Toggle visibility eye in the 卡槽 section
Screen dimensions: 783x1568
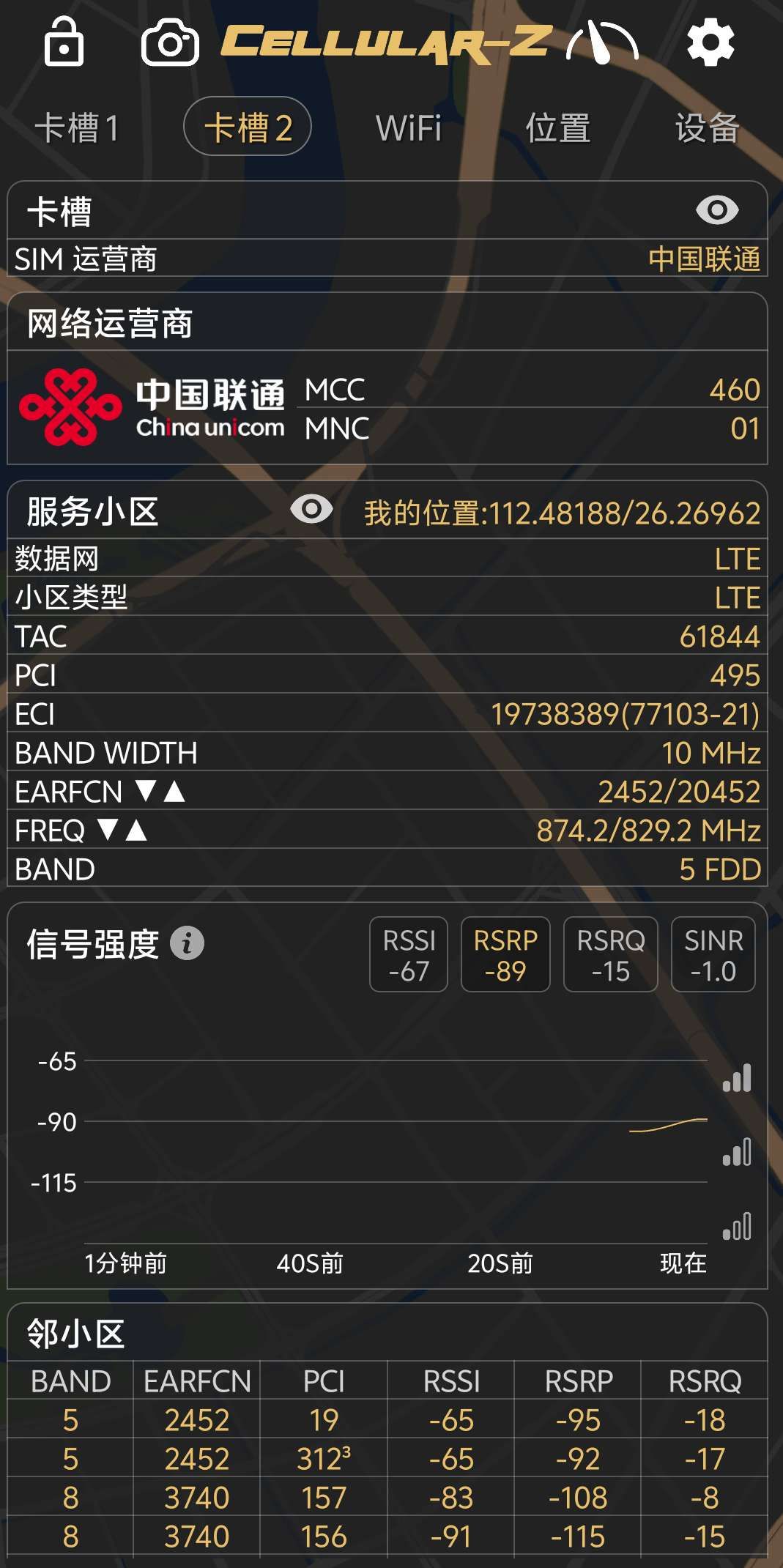(x=716, y=211)
